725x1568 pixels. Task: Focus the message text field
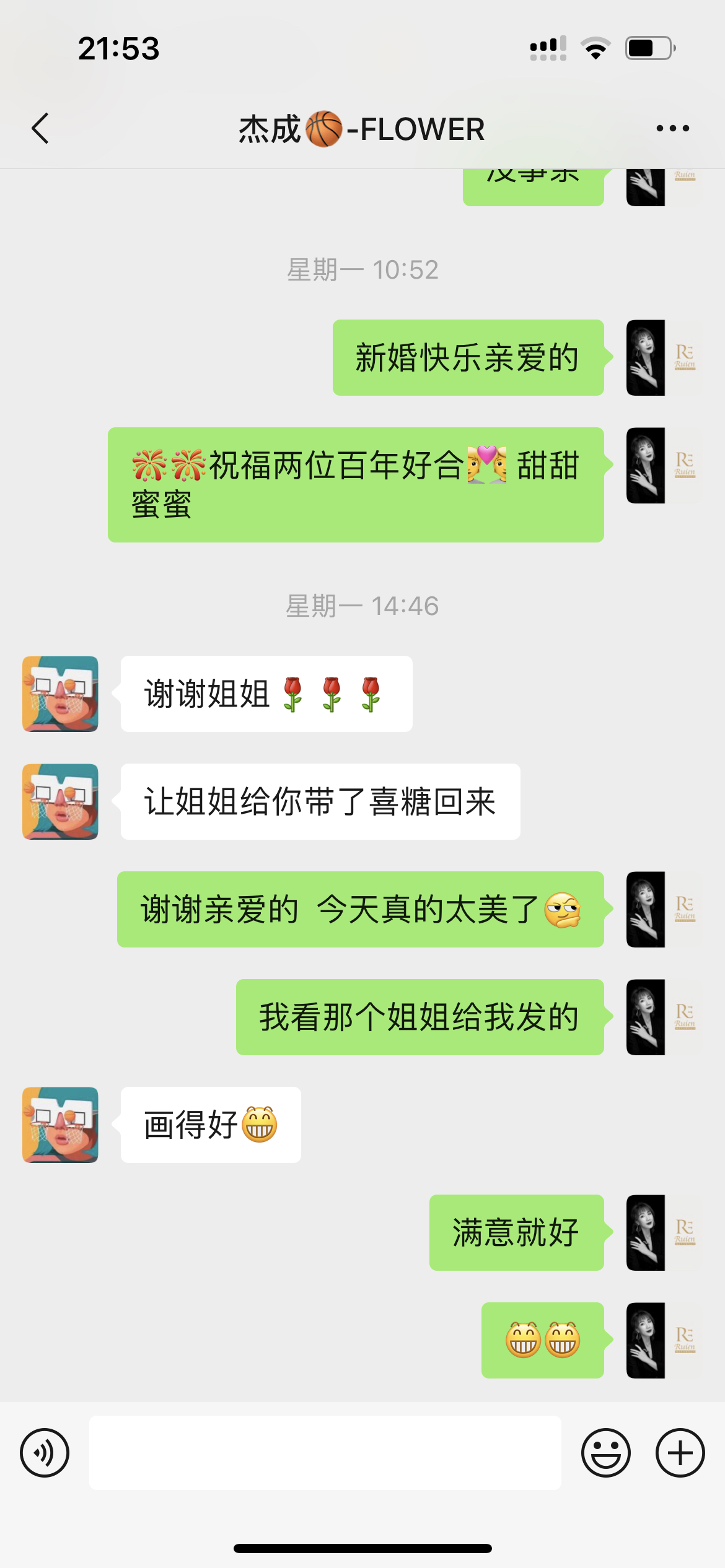[325, 1453]
